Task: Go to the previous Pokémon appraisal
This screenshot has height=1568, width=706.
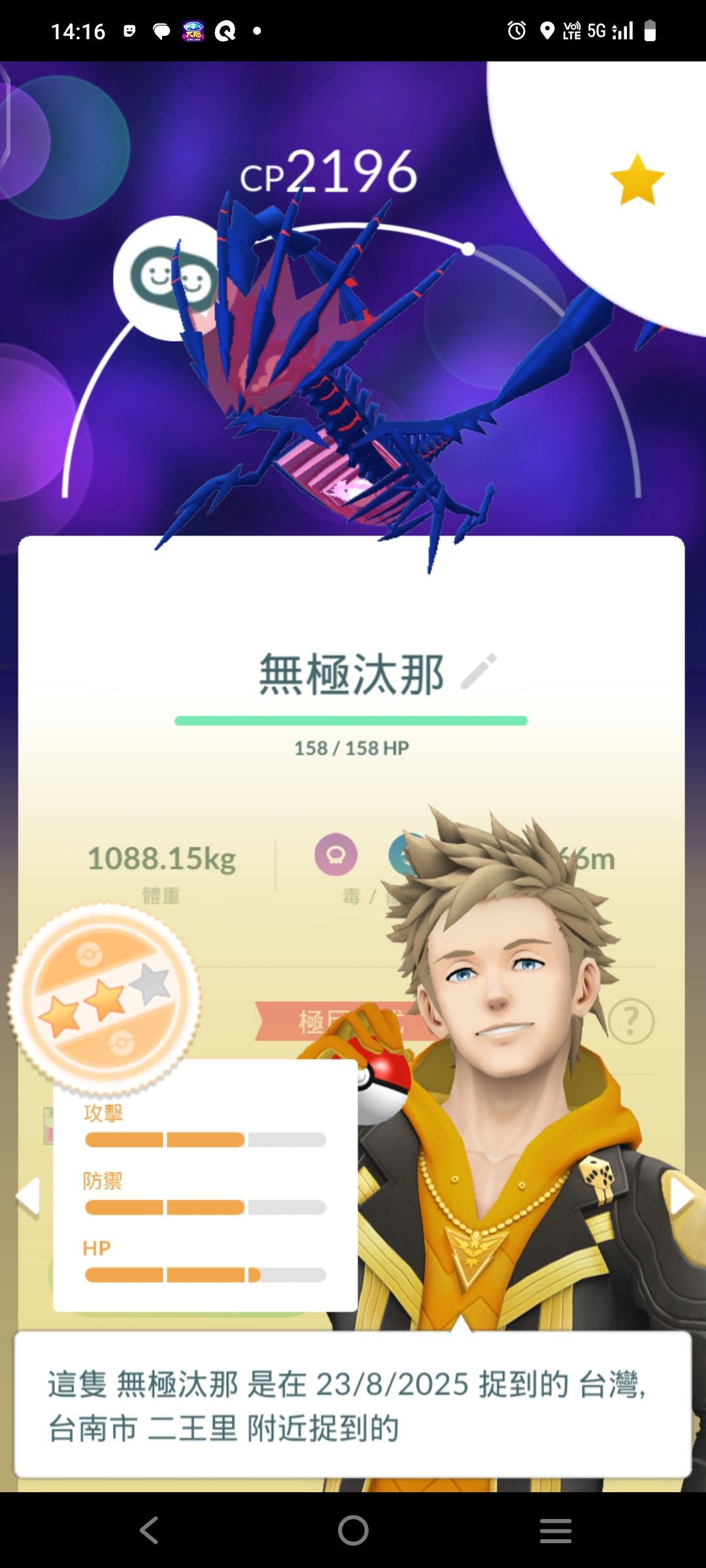Action: [28, 1197]
